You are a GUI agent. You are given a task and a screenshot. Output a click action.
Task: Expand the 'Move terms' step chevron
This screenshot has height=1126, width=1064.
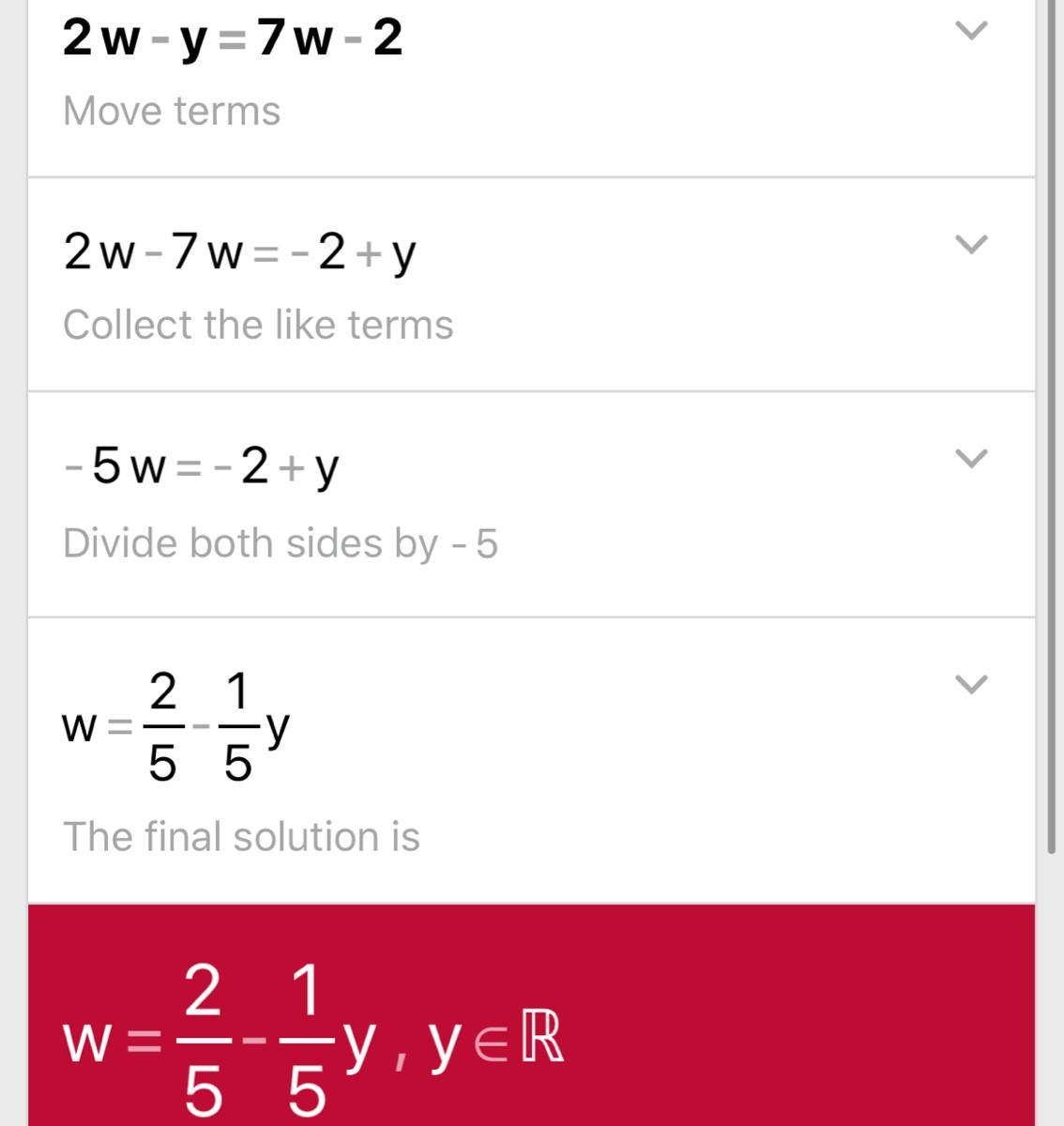pyautogui.click(x=971, y=31)
